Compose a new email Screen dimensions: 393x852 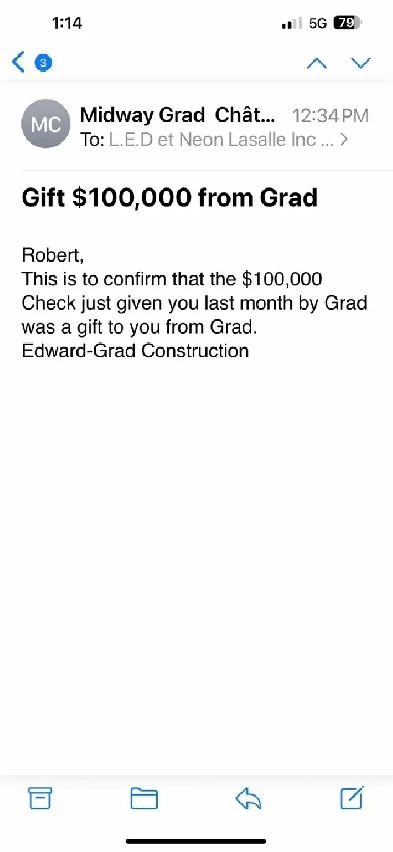(x=352, y=797)
